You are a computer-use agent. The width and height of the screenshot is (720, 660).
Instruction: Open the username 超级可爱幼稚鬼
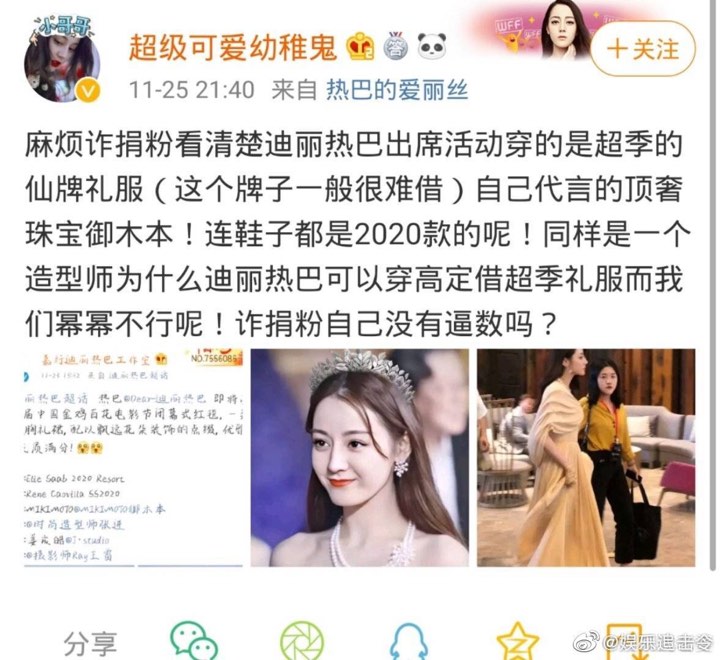click(x=236, y=45)
